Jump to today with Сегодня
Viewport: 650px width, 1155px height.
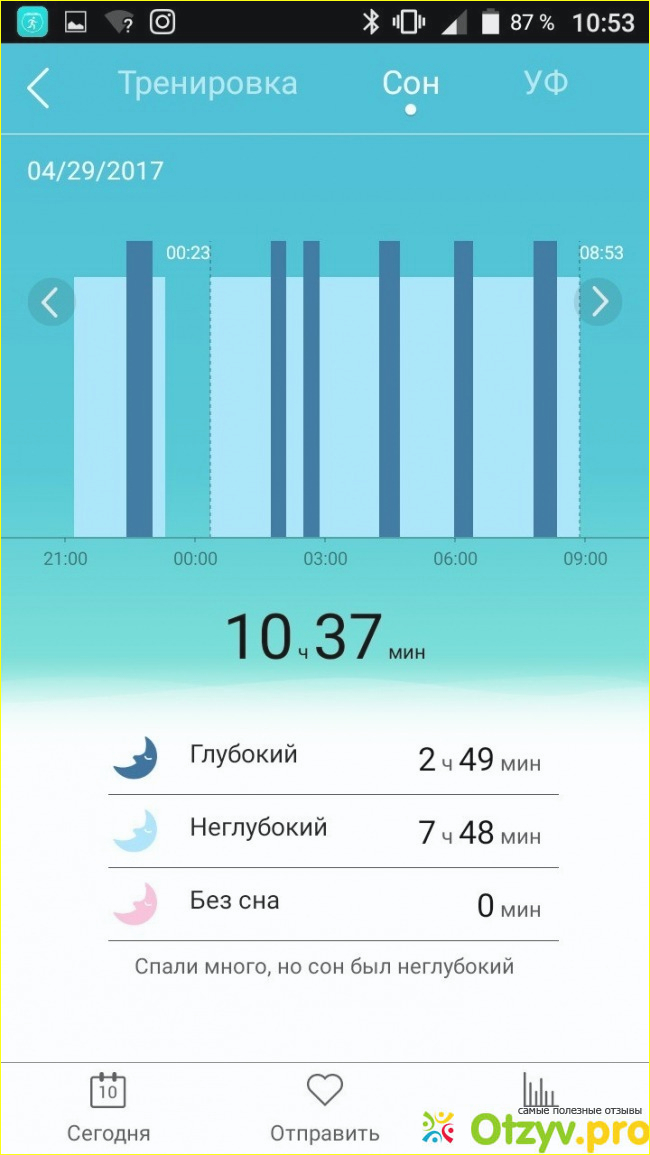pos(108,1106)
